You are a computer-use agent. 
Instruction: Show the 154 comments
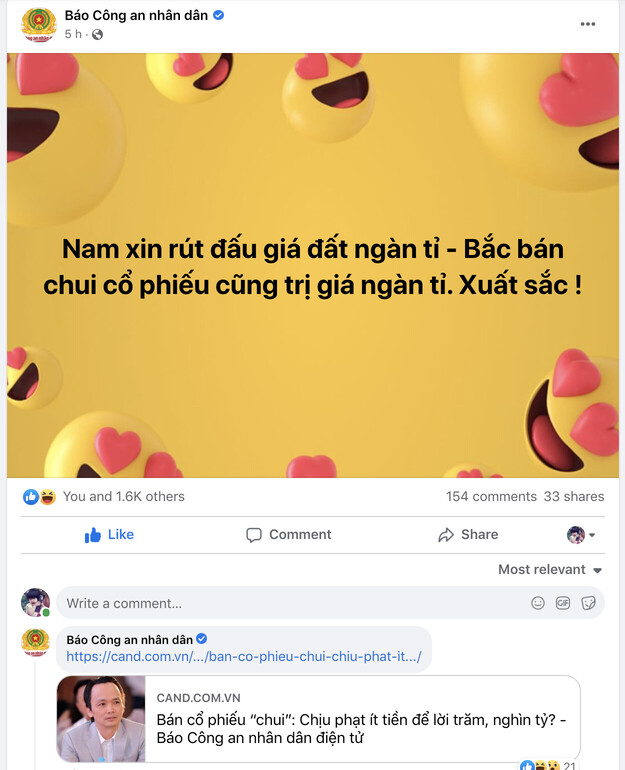pos(491,496)
